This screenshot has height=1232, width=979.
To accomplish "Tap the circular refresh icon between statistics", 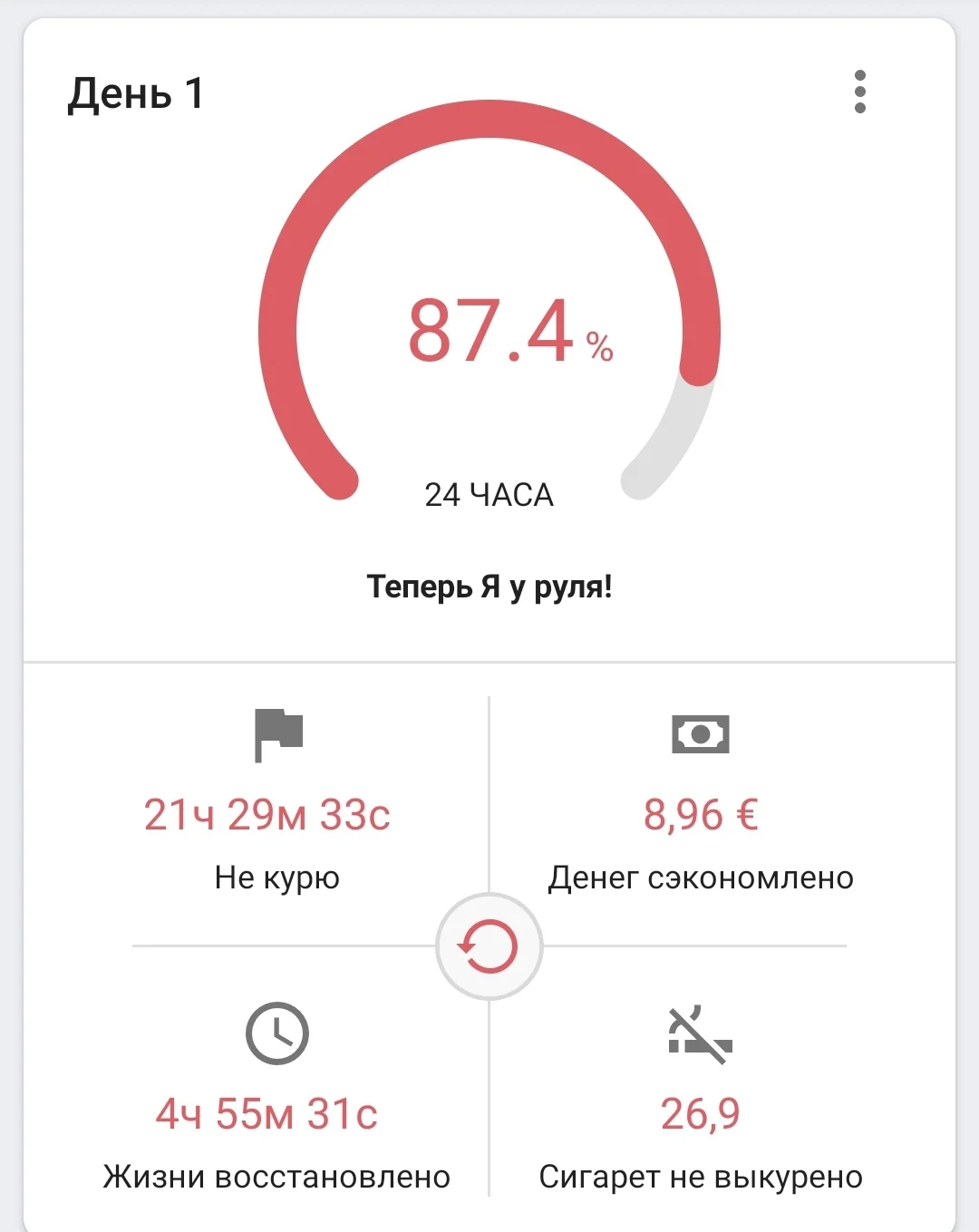I will 489,946.
